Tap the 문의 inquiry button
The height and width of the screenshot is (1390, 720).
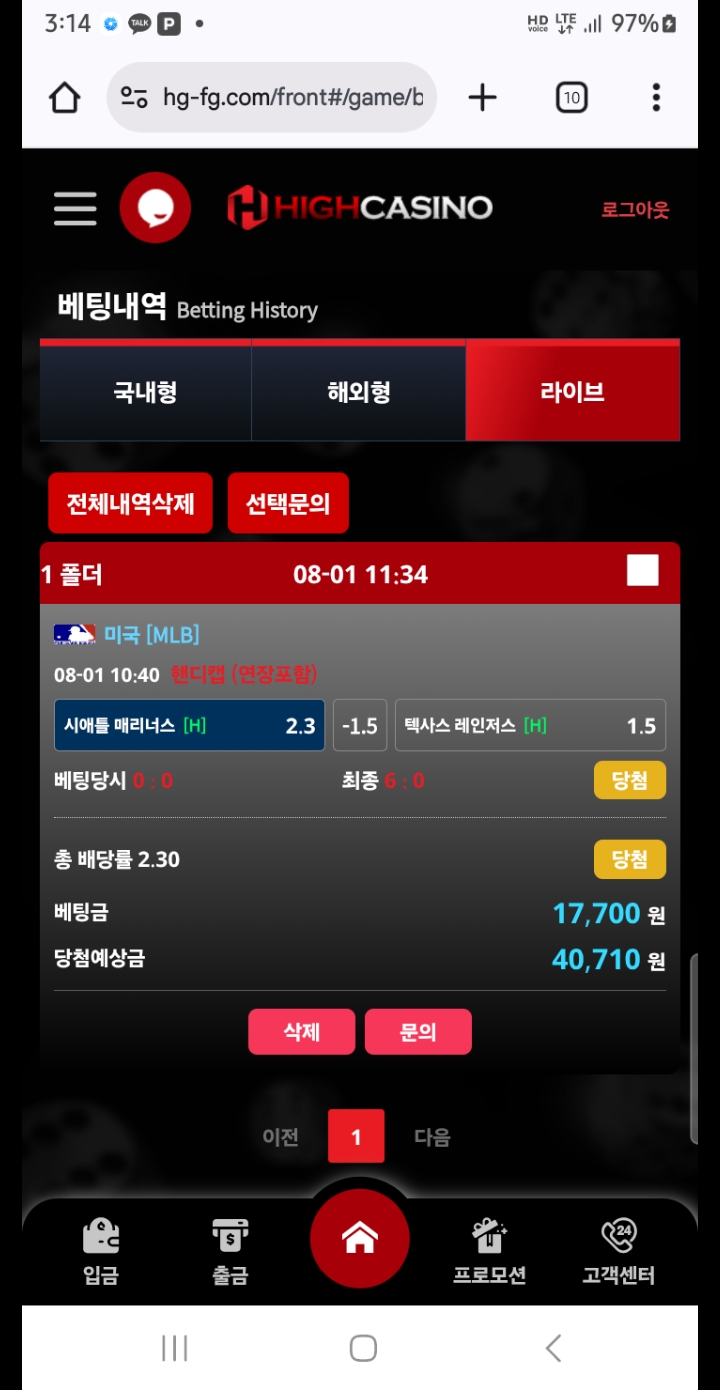coord(418,1032)
